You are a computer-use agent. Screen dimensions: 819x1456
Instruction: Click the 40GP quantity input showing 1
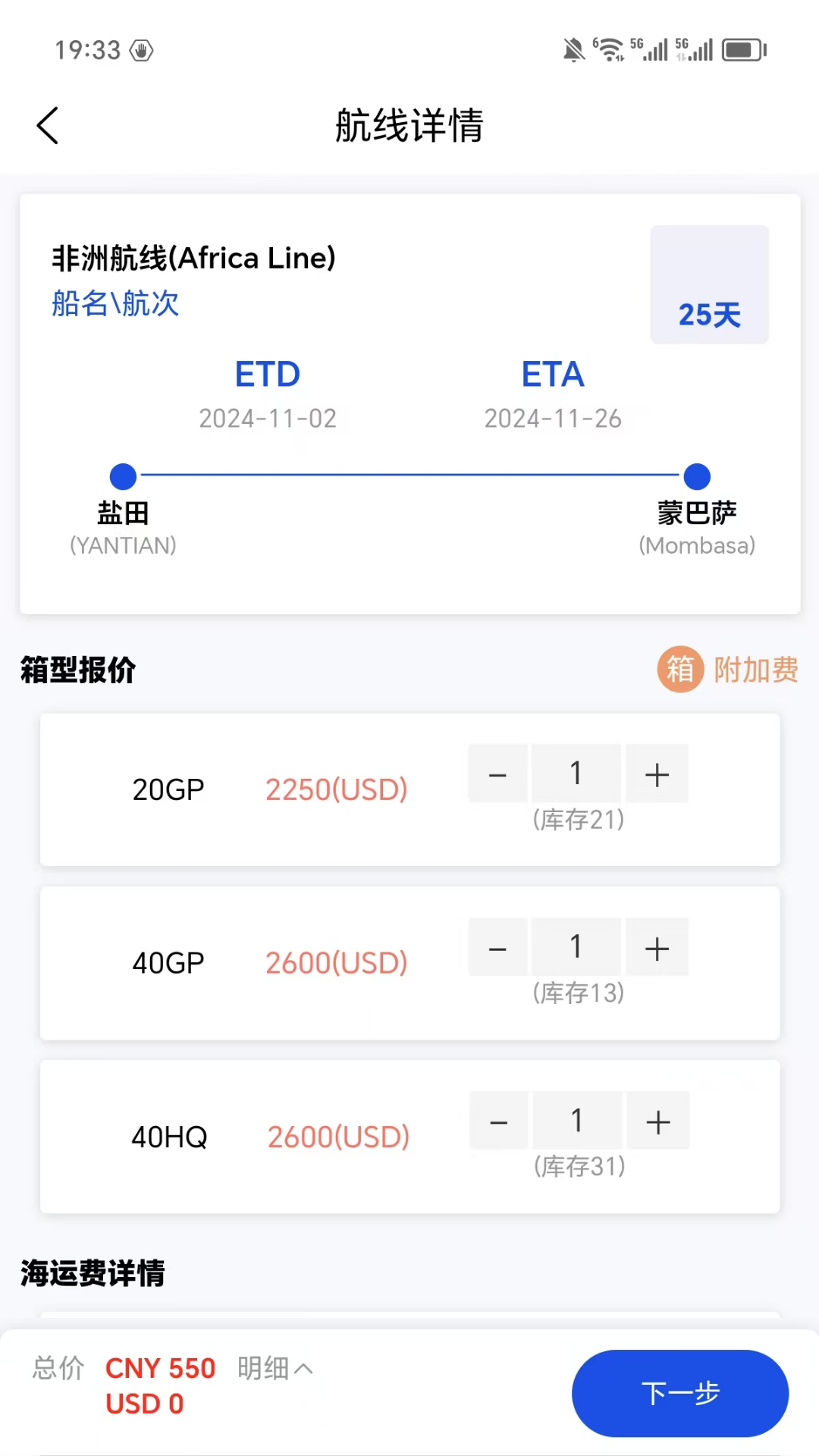pos(576,948)
